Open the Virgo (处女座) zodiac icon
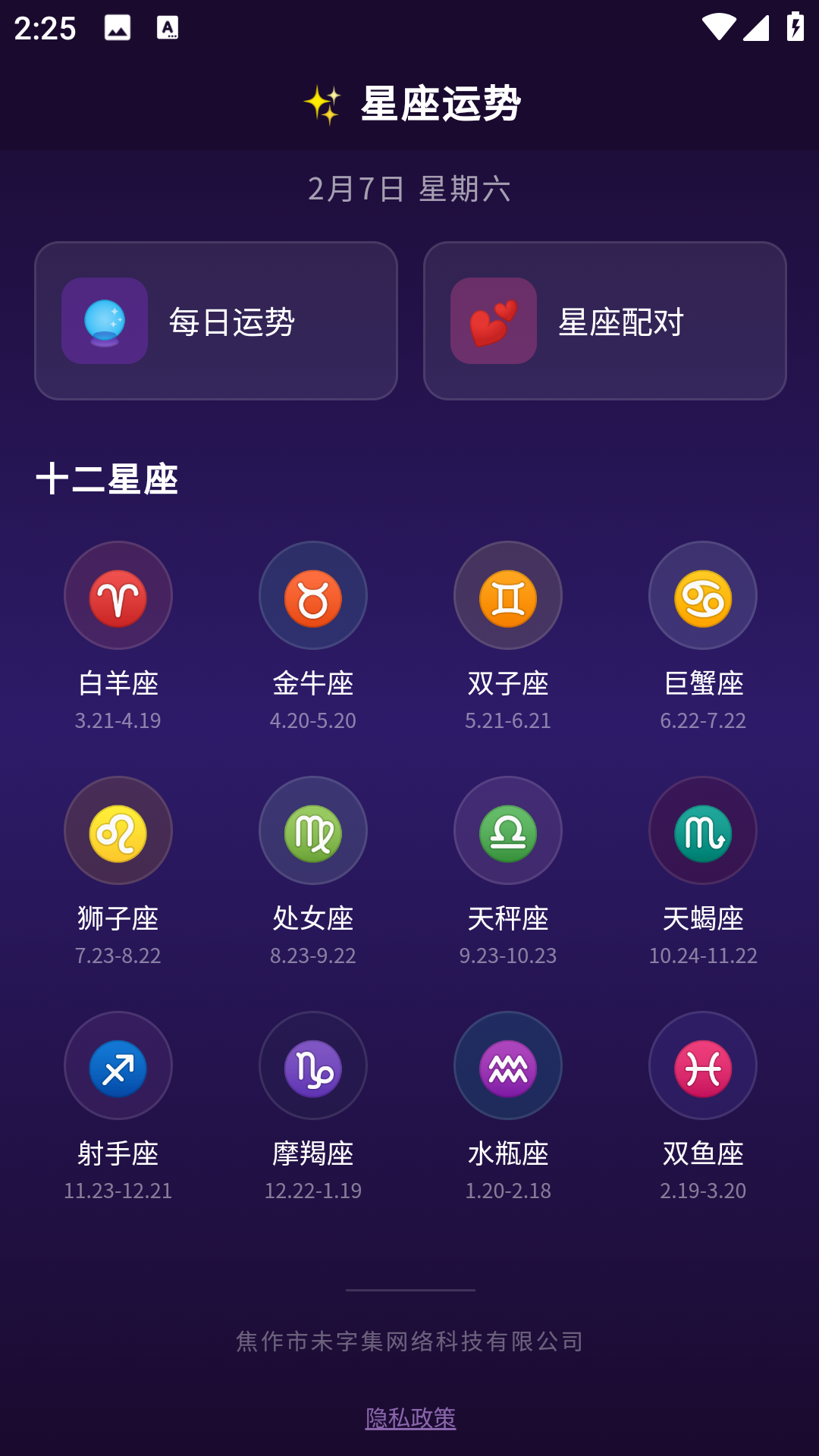Screen dimensions: 819x1456 313,831
